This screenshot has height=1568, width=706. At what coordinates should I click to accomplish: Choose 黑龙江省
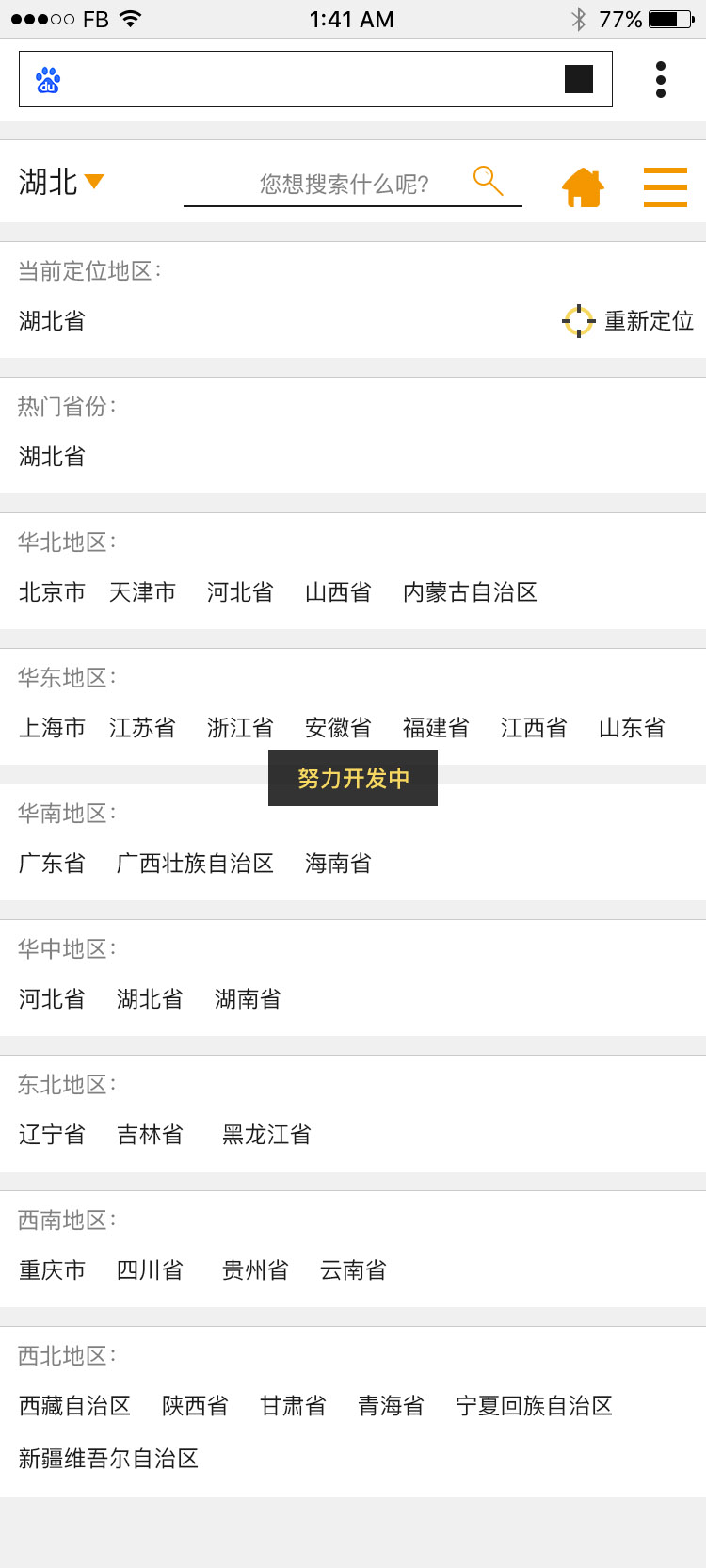266,1135
